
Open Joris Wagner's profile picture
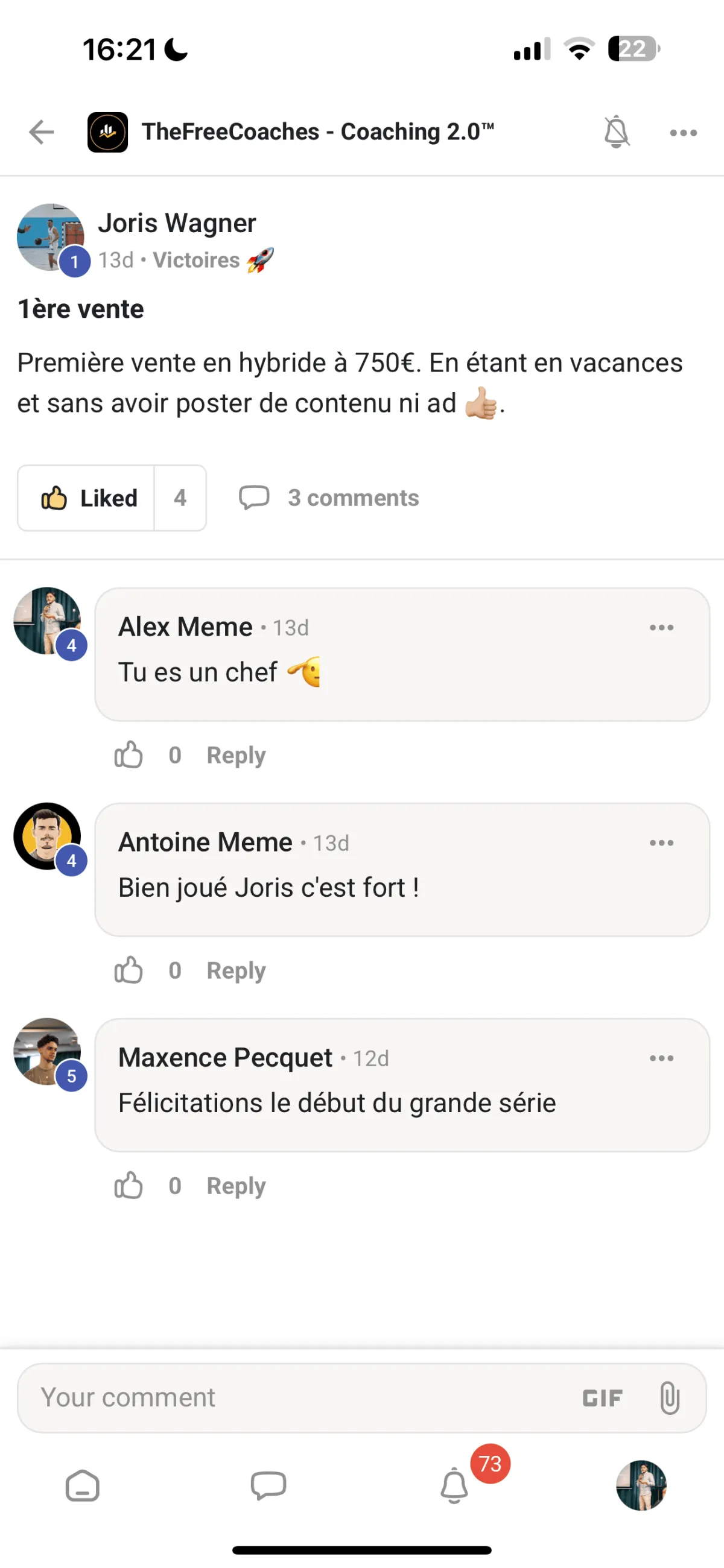51,237
